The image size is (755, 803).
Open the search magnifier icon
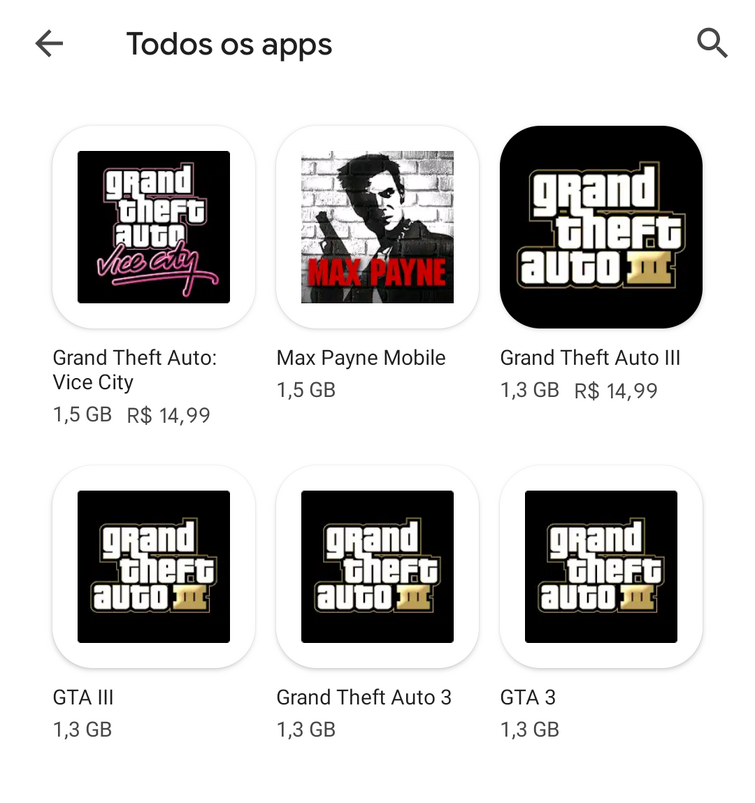click(x=711, y=43)
